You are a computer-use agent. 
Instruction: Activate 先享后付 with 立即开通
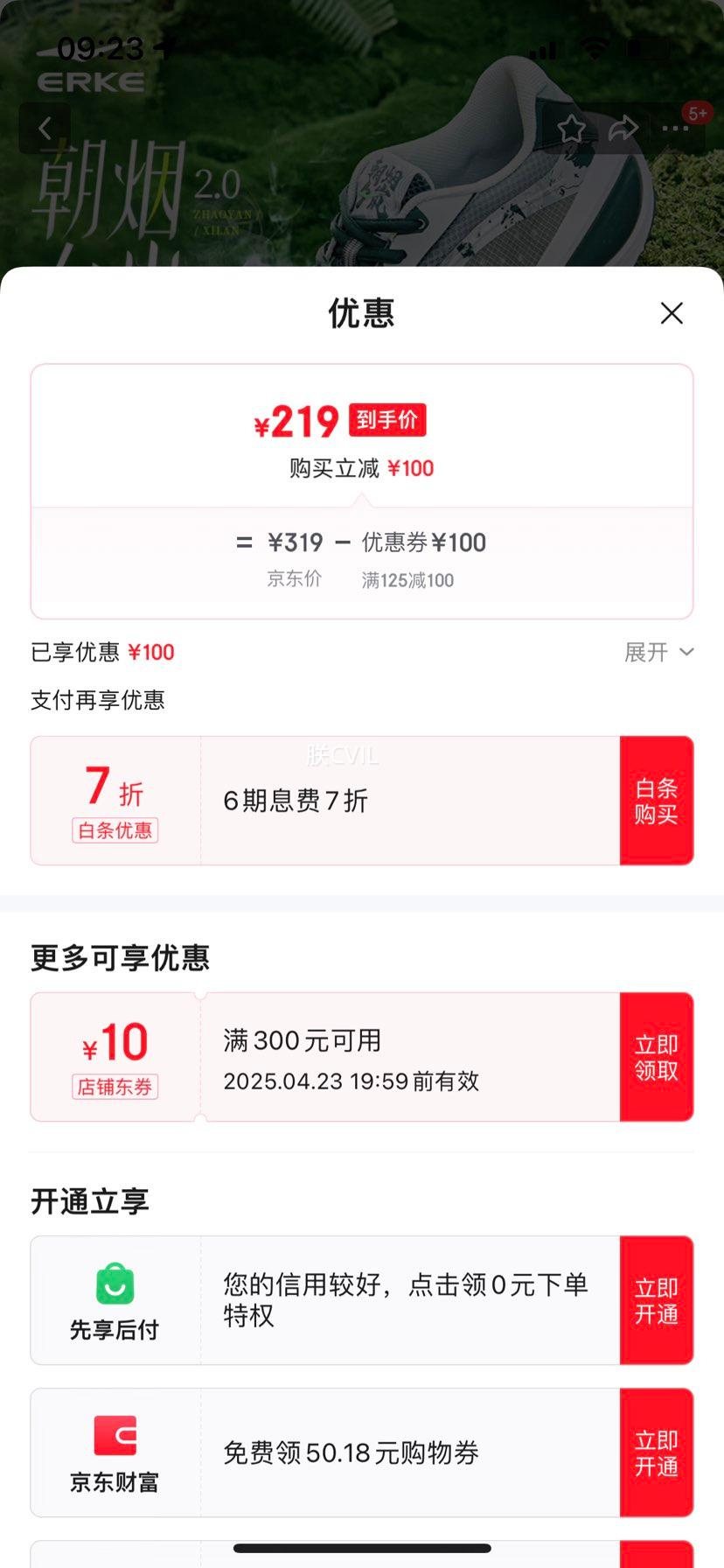(656, 1299)
